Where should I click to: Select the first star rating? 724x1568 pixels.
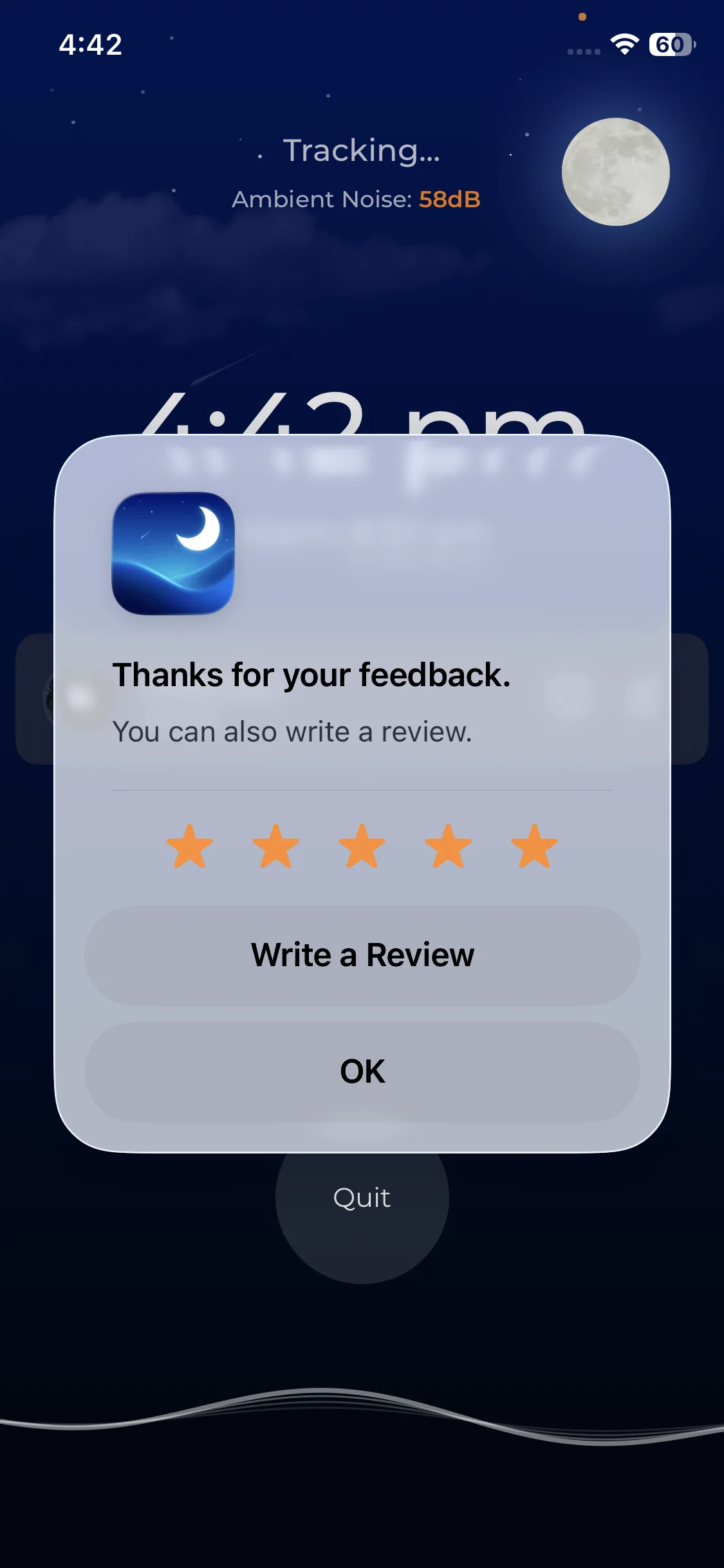[x=189, y=847]
